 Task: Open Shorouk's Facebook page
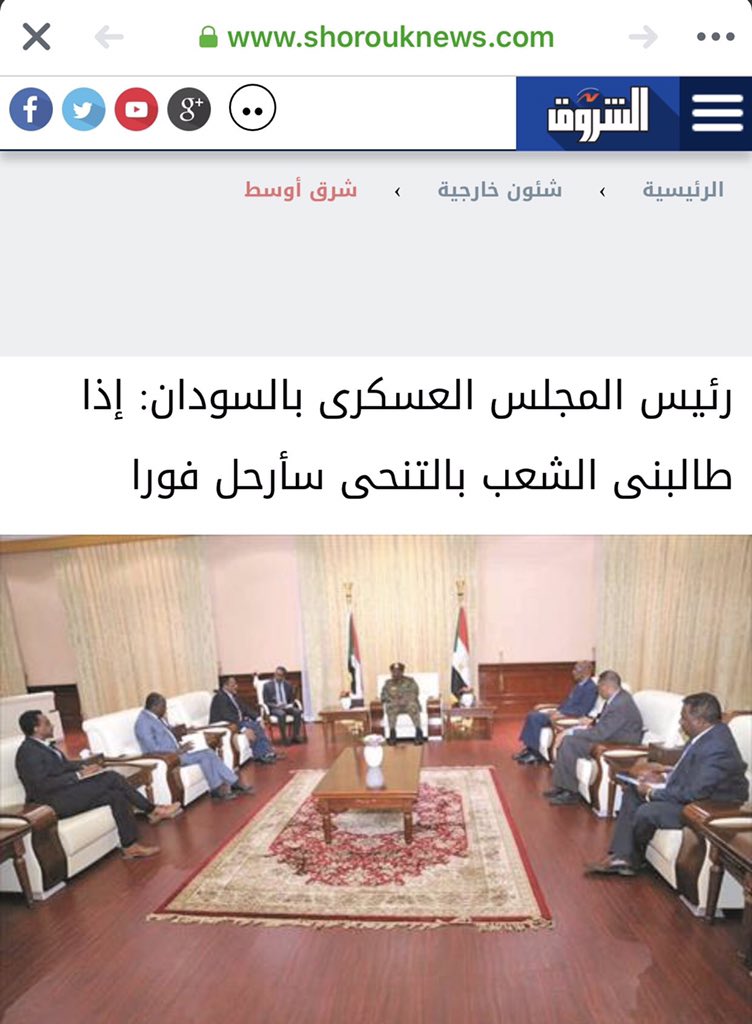[31, 110]
